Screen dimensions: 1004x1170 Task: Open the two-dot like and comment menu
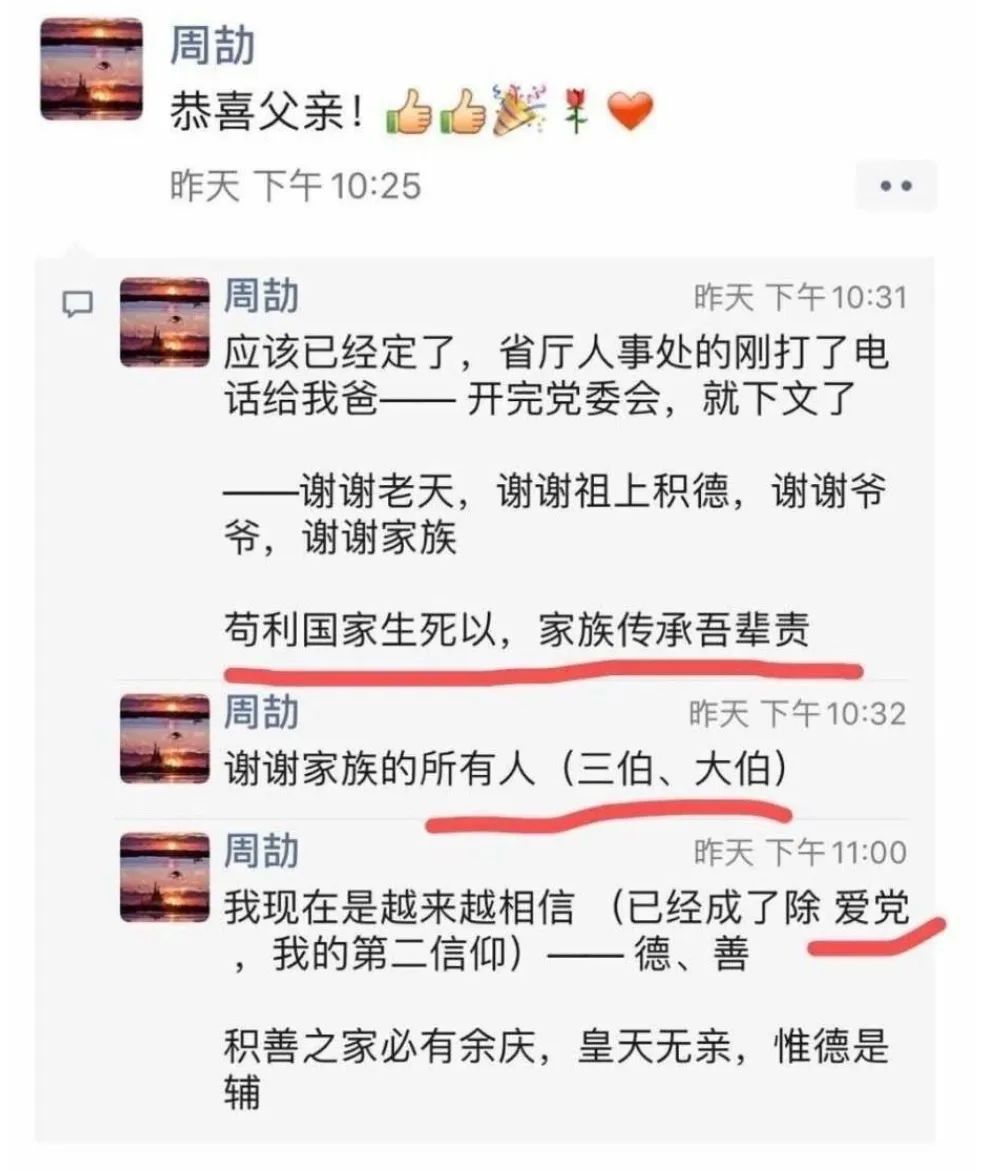(x=895, y=186)
